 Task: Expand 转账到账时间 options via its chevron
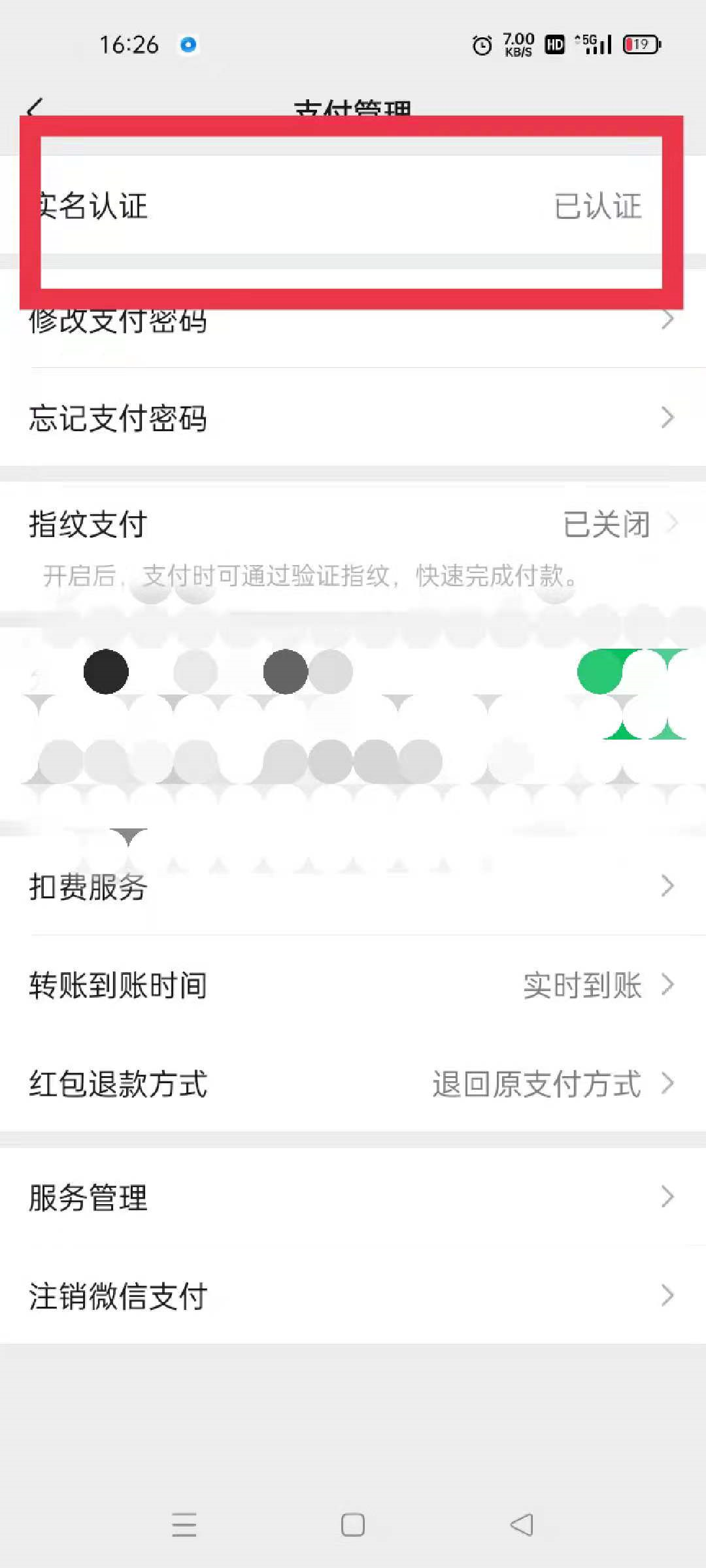[668, 985]
